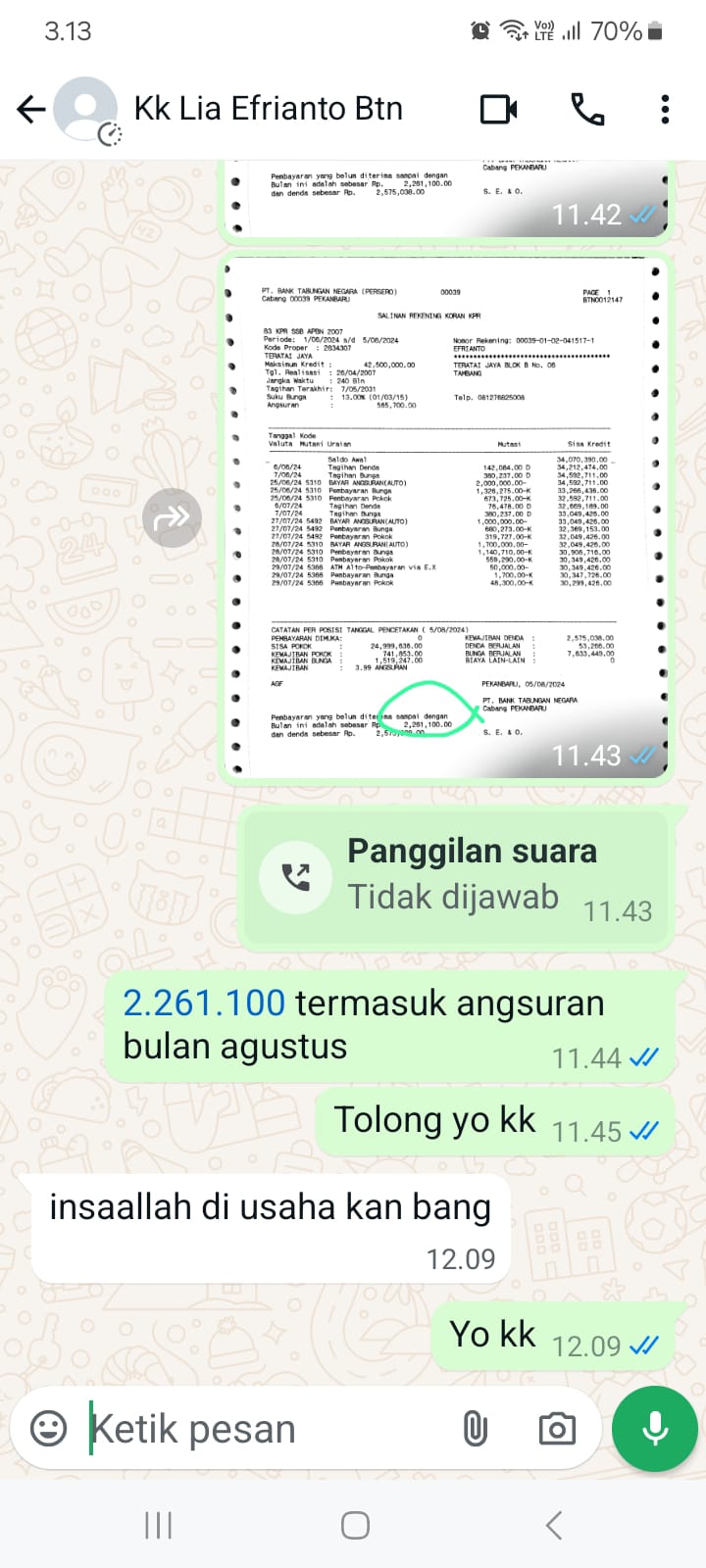Start a voice call

coord(587,109)
